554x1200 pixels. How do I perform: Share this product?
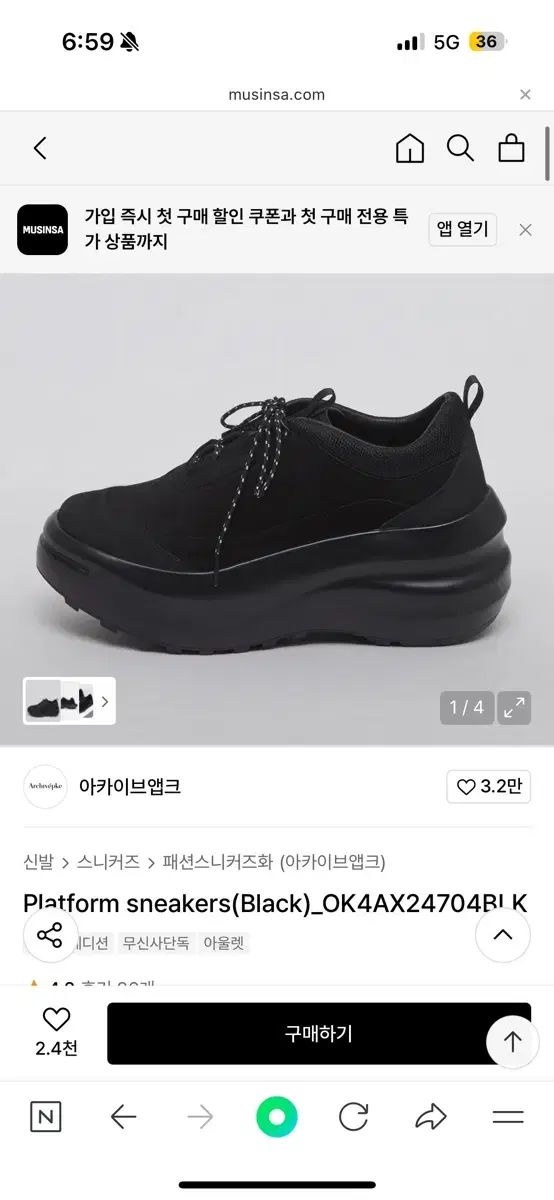pyautogui.click(x=50, y=936)
